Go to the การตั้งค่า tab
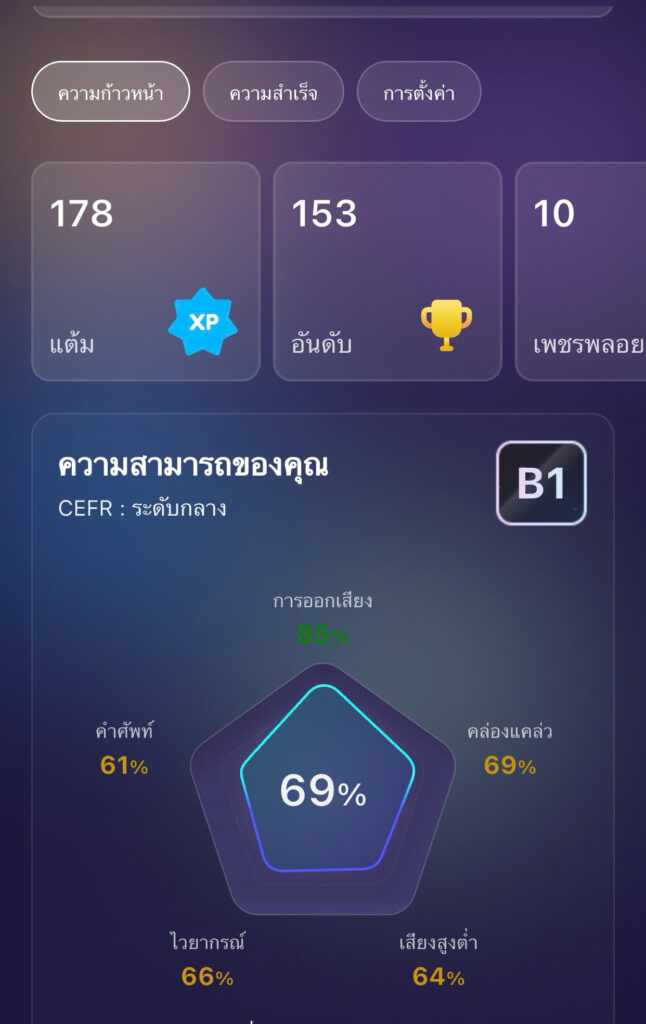This screenshot has height=1024, width=646. 419,92
